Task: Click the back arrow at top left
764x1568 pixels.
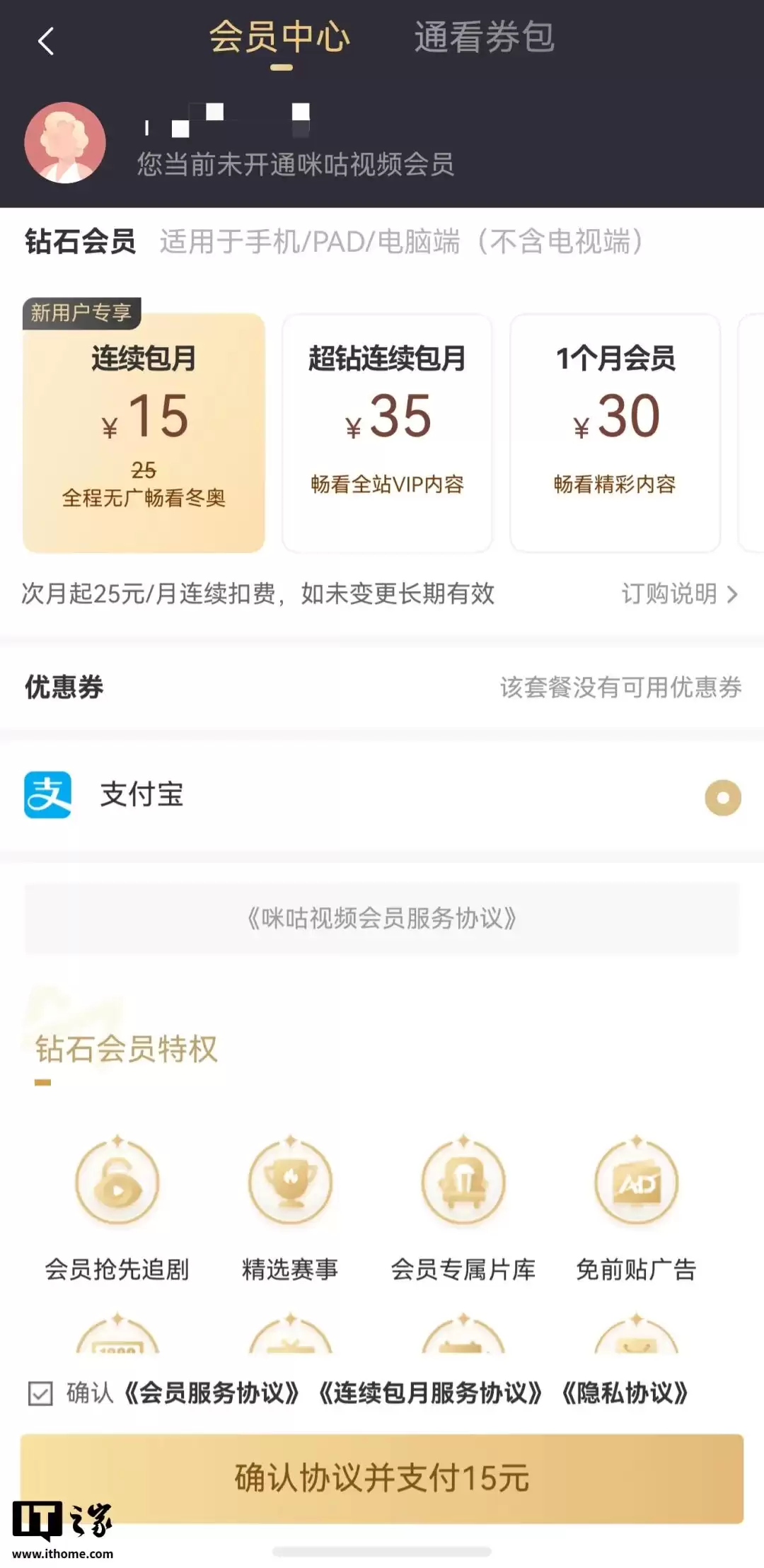Action: coord(46,40)
